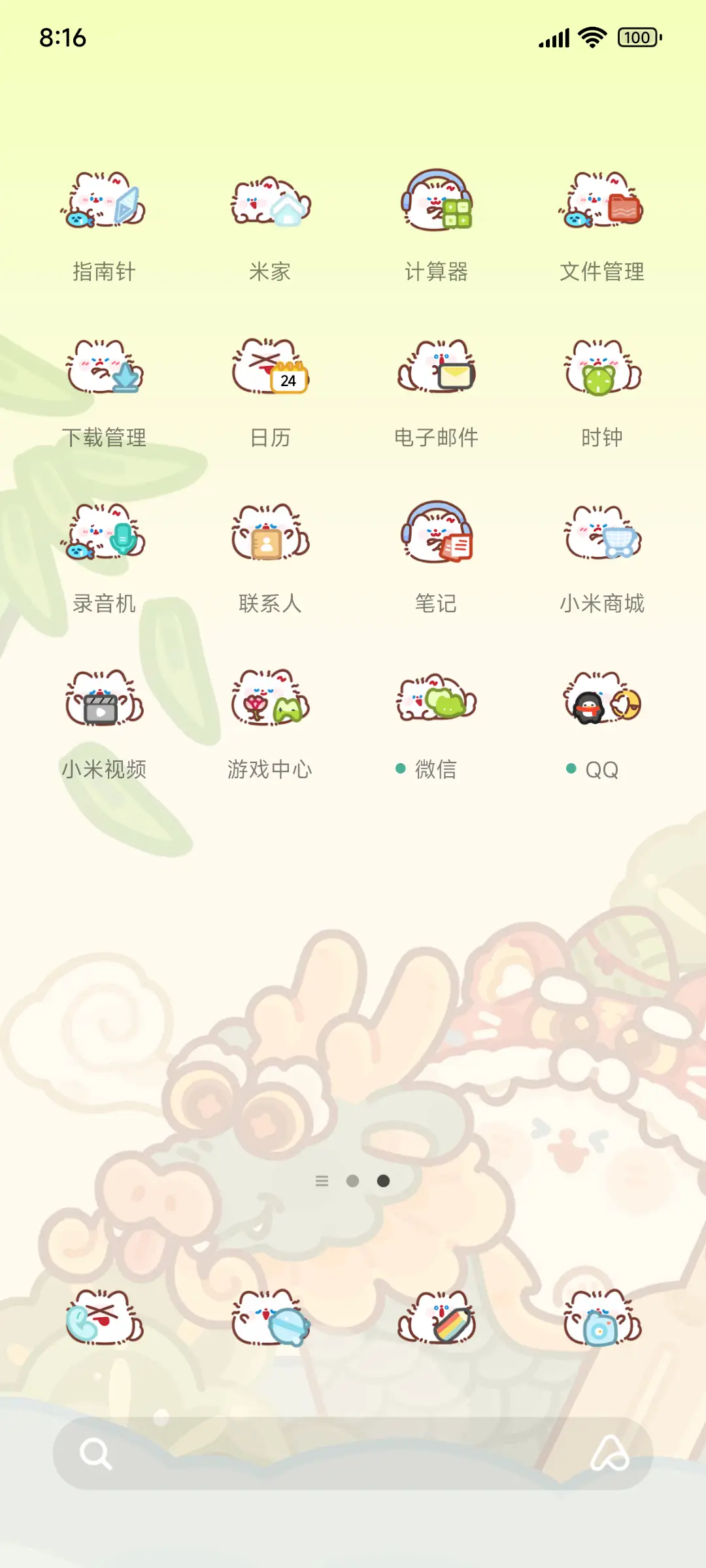Open the 日历 calendar app
706x1568 pixels.
pyautogui.click(x=270, y=370)
